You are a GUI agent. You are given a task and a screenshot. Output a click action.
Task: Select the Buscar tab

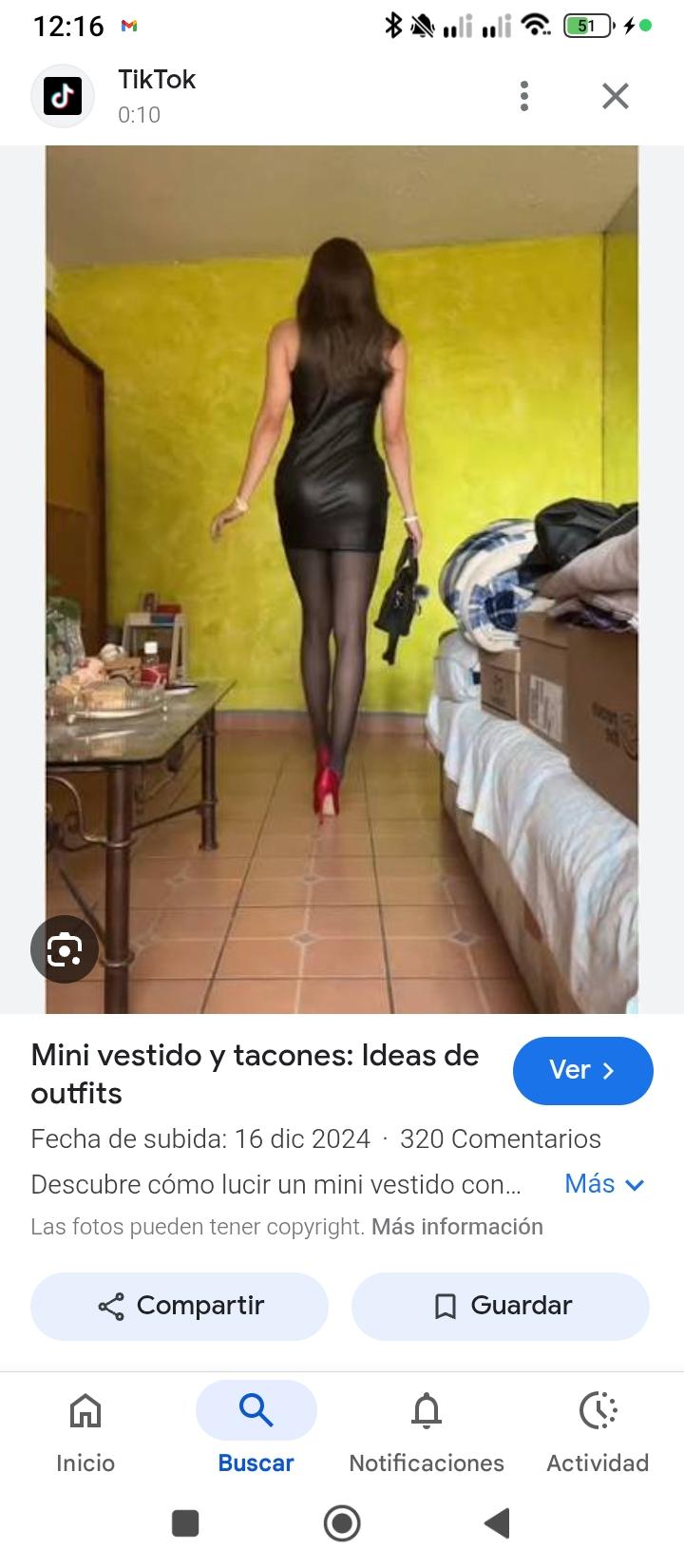pyautogui.click(x=256, y=1430)
